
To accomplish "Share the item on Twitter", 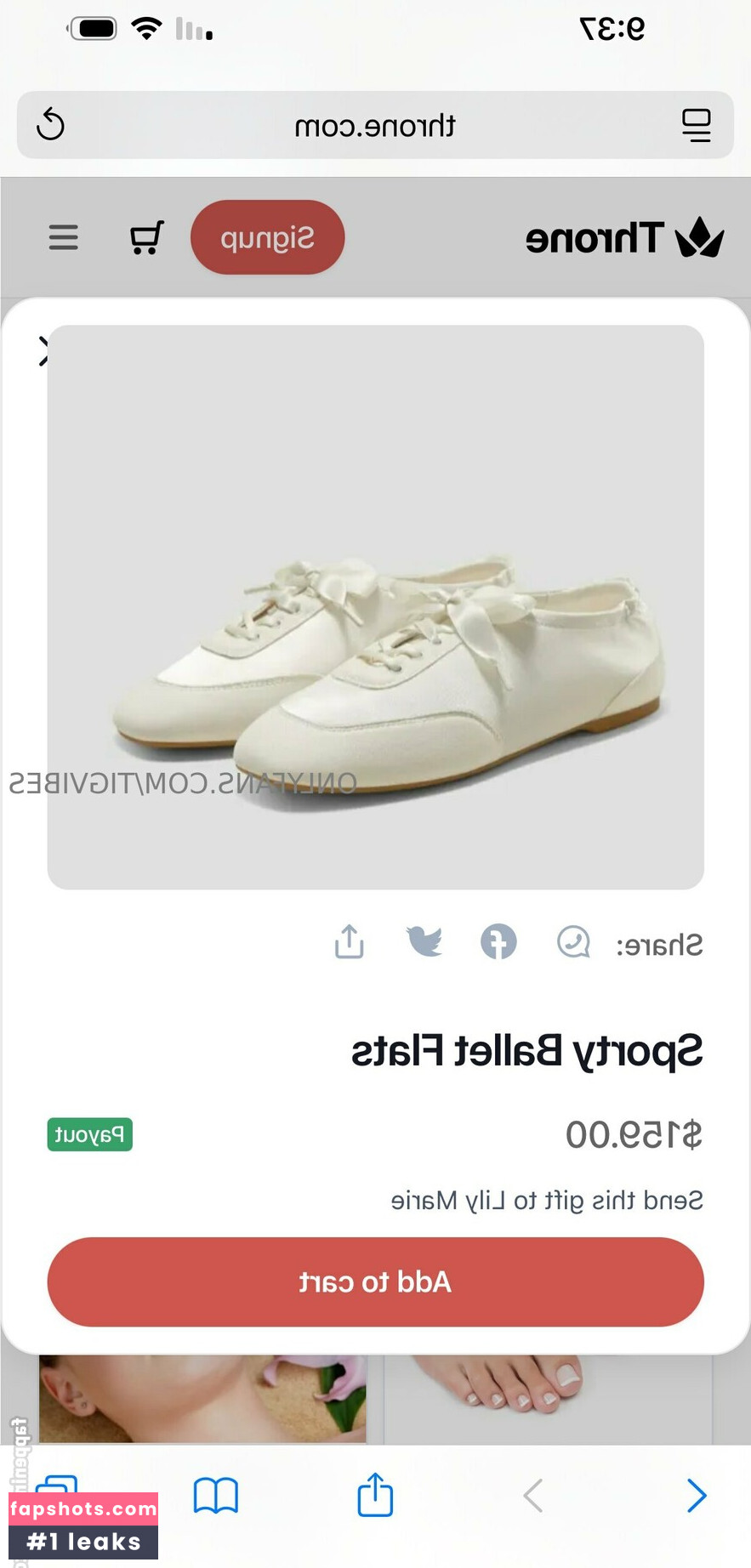I will click(424, 942).
